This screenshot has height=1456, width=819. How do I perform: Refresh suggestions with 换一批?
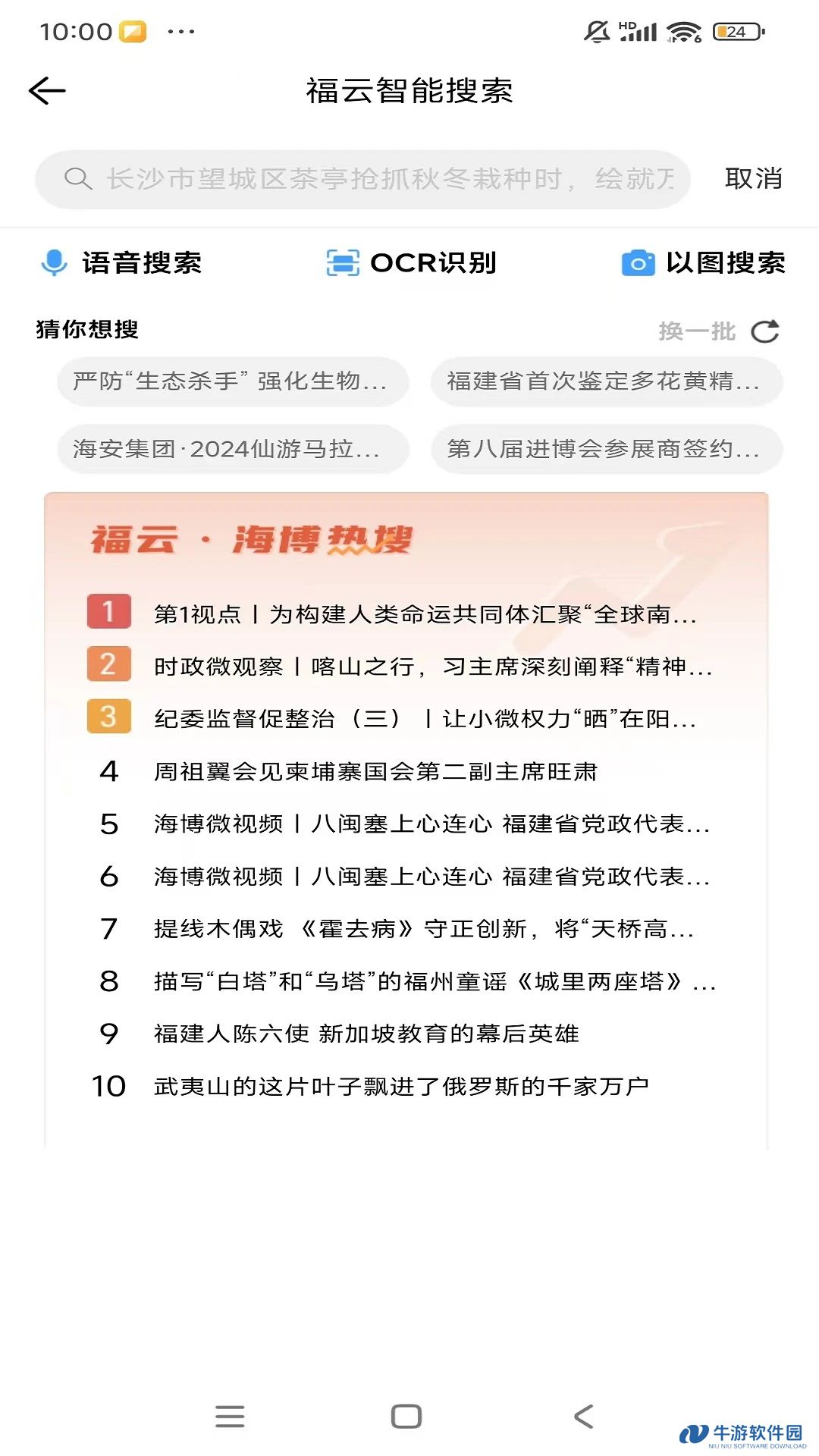[x=718, y=331]
